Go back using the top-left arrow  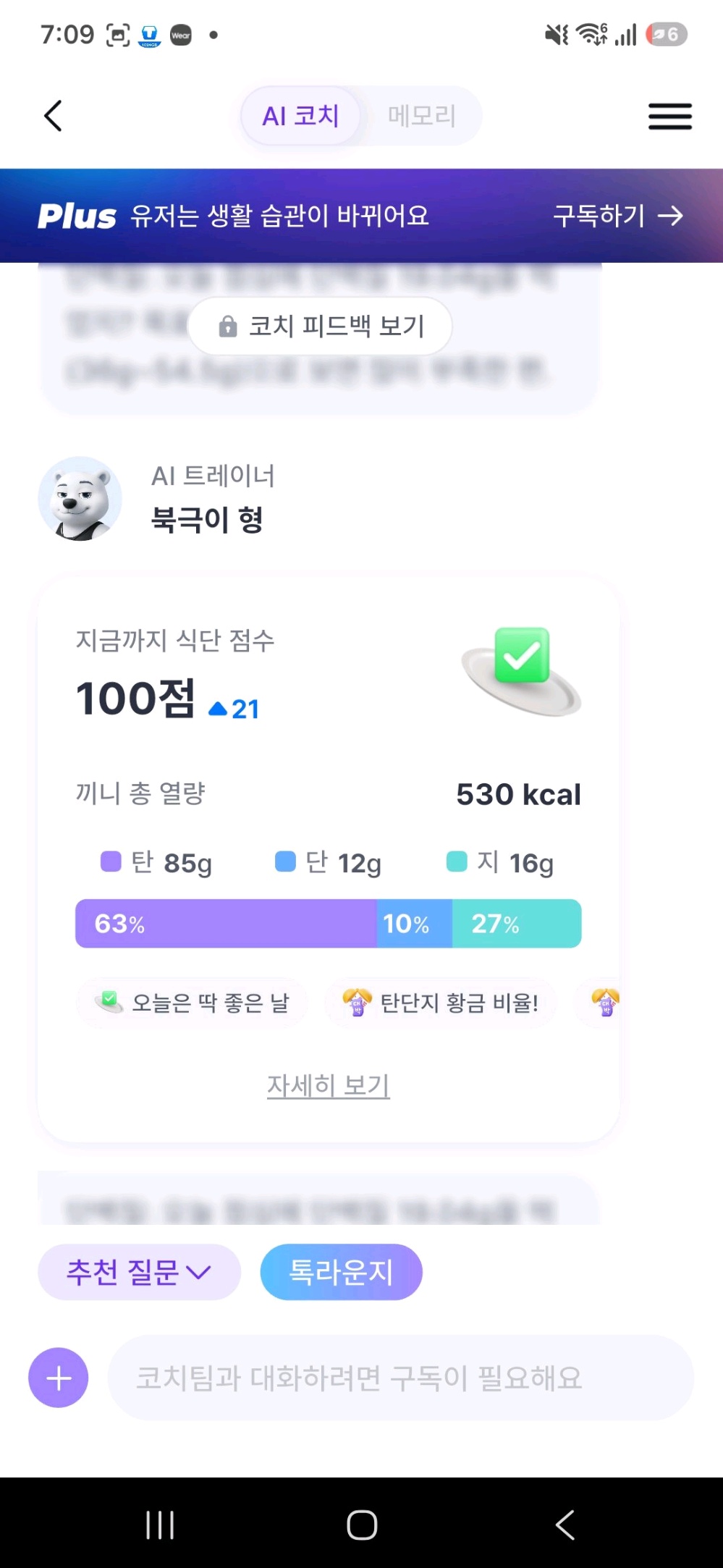point(53,116)
